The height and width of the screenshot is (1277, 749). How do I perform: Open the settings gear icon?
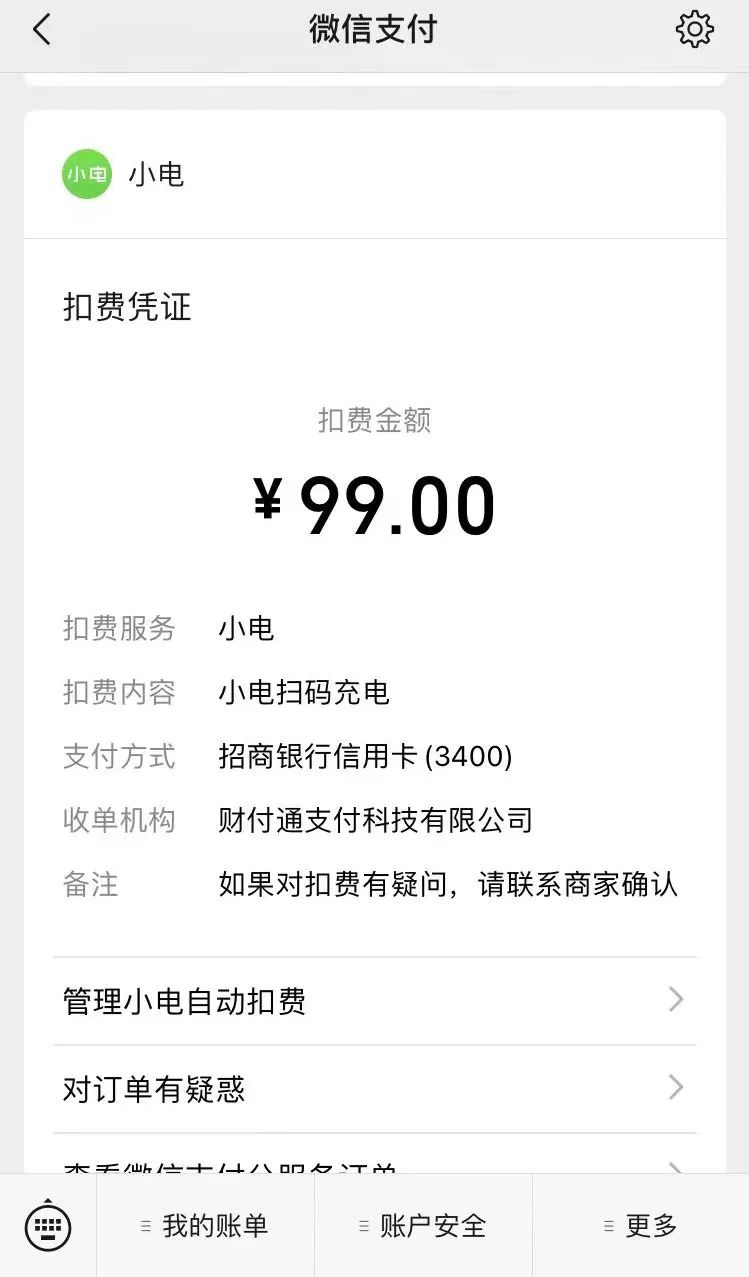695,29
